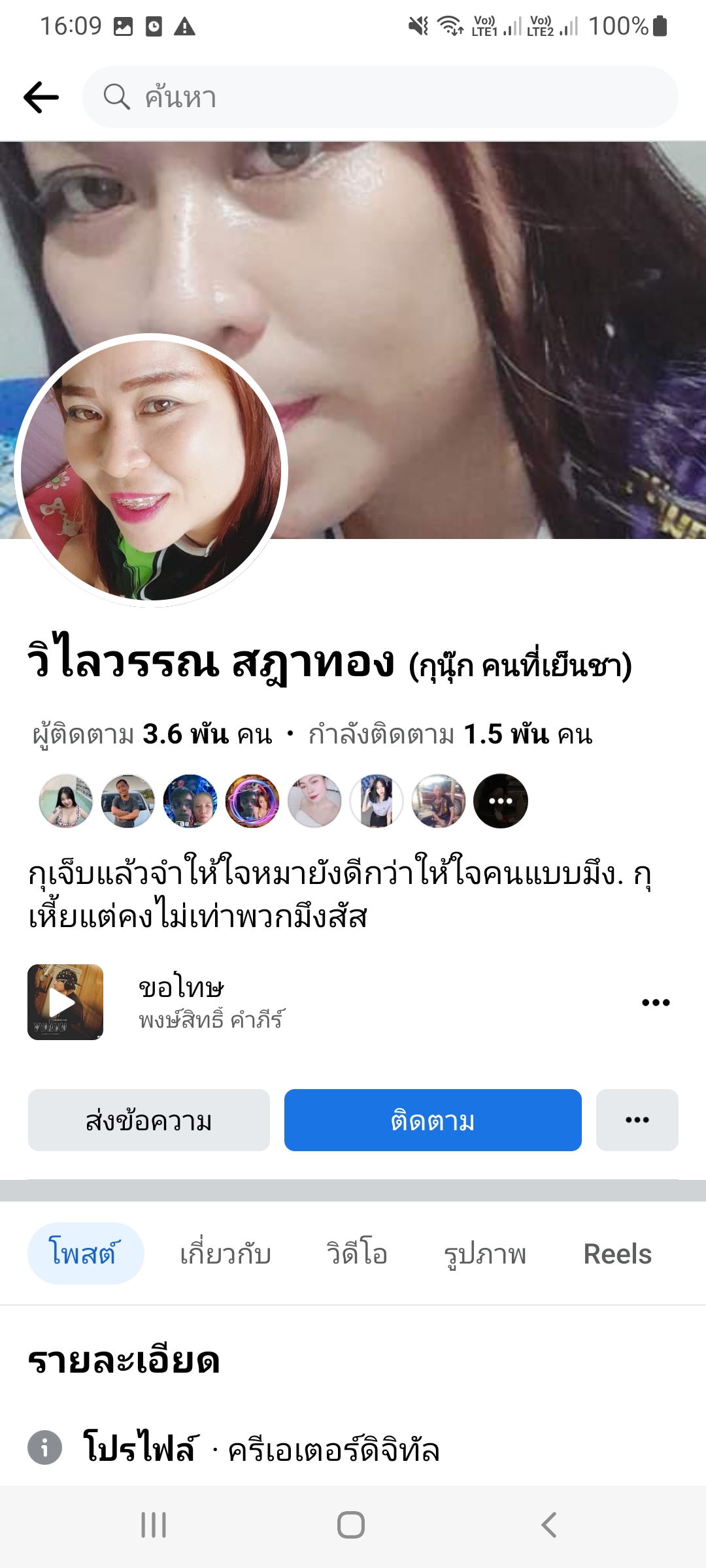Go to the system home screen
This screenshot has width=706, height=1568.
[351, 1525]
